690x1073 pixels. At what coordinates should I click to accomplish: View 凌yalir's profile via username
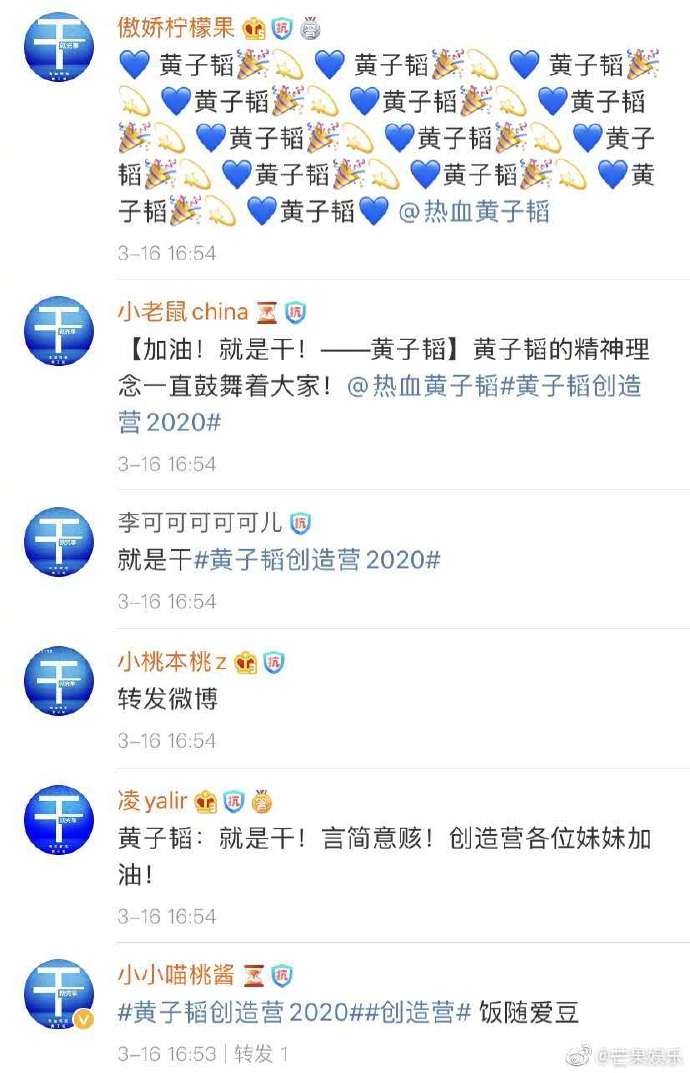[x=152, y=801]
